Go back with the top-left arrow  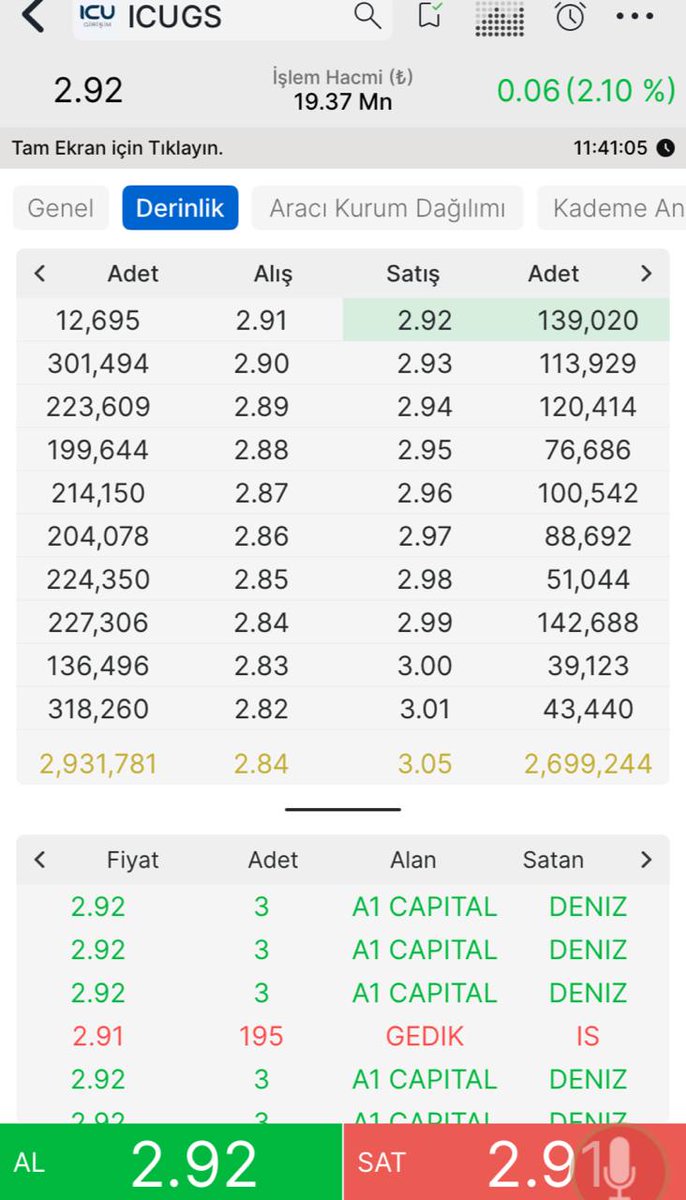[x=33, y=17]
